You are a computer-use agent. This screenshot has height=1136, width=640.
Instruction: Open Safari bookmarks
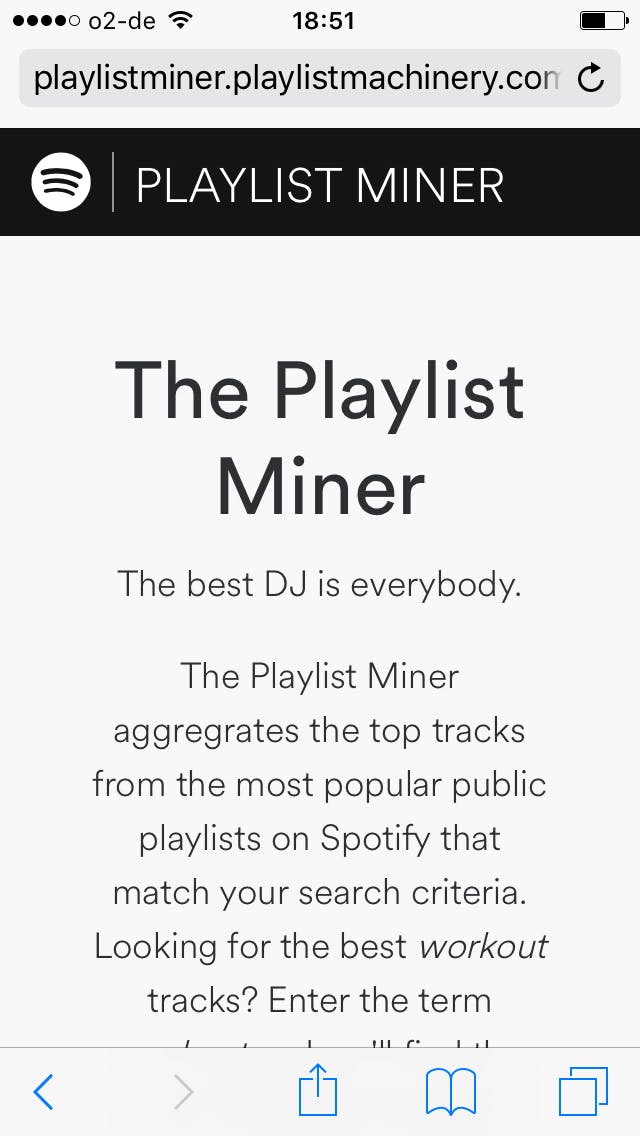point(451,1091)
